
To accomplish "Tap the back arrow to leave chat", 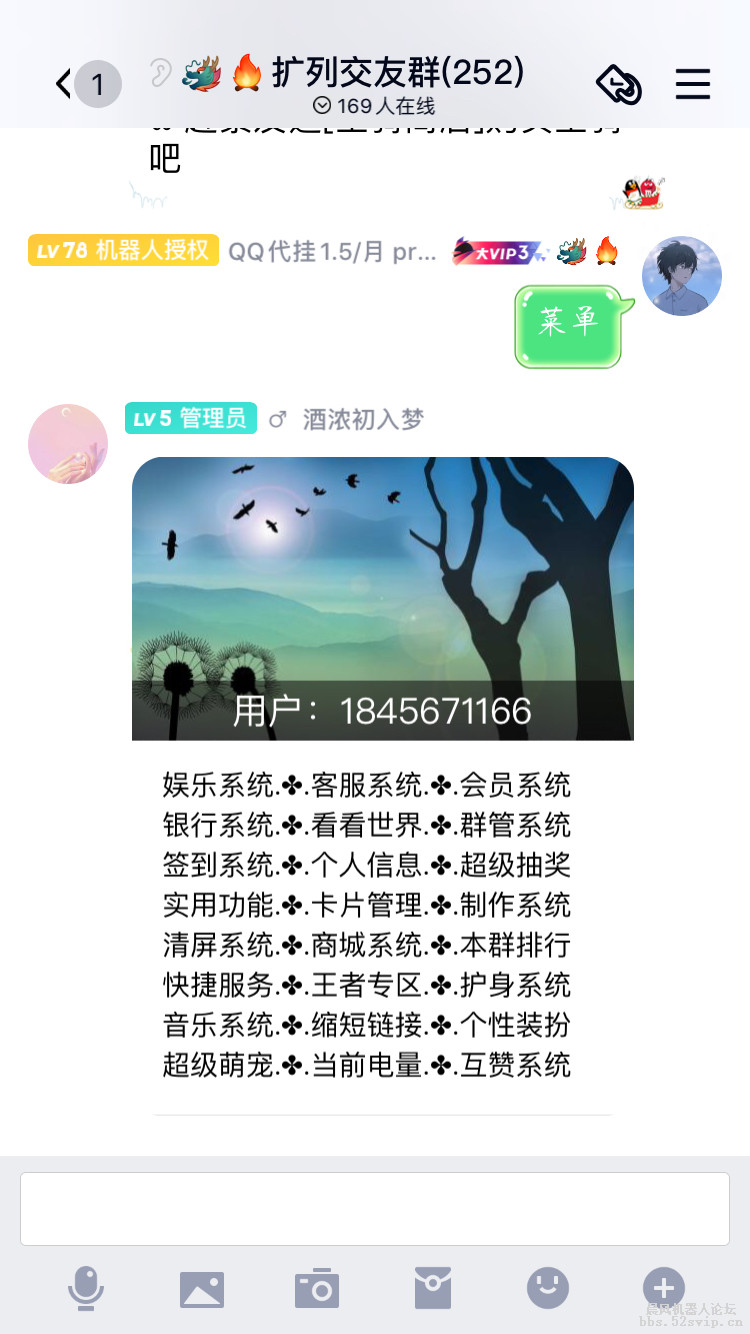I will tap(60, 84).
